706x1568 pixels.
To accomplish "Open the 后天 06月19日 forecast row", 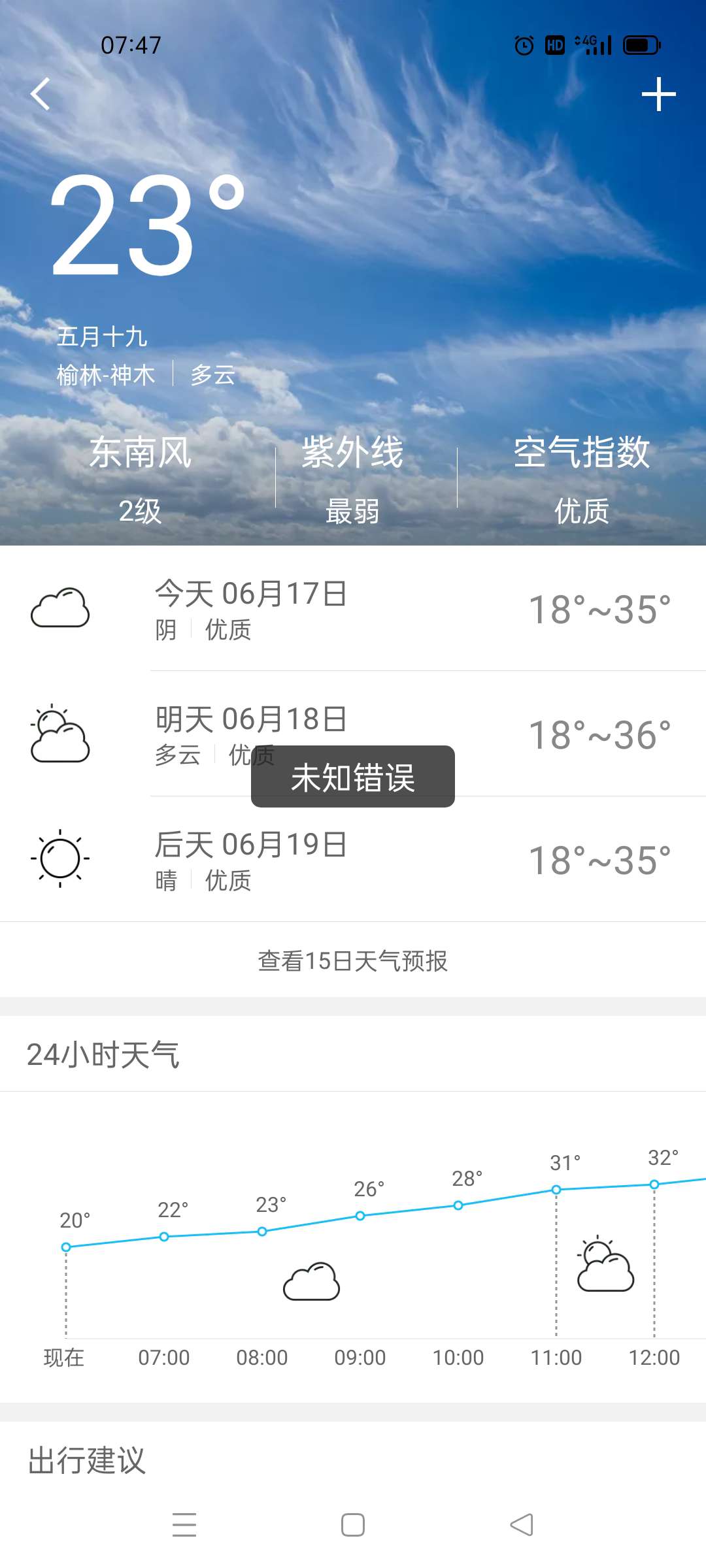I will point(353,860).
